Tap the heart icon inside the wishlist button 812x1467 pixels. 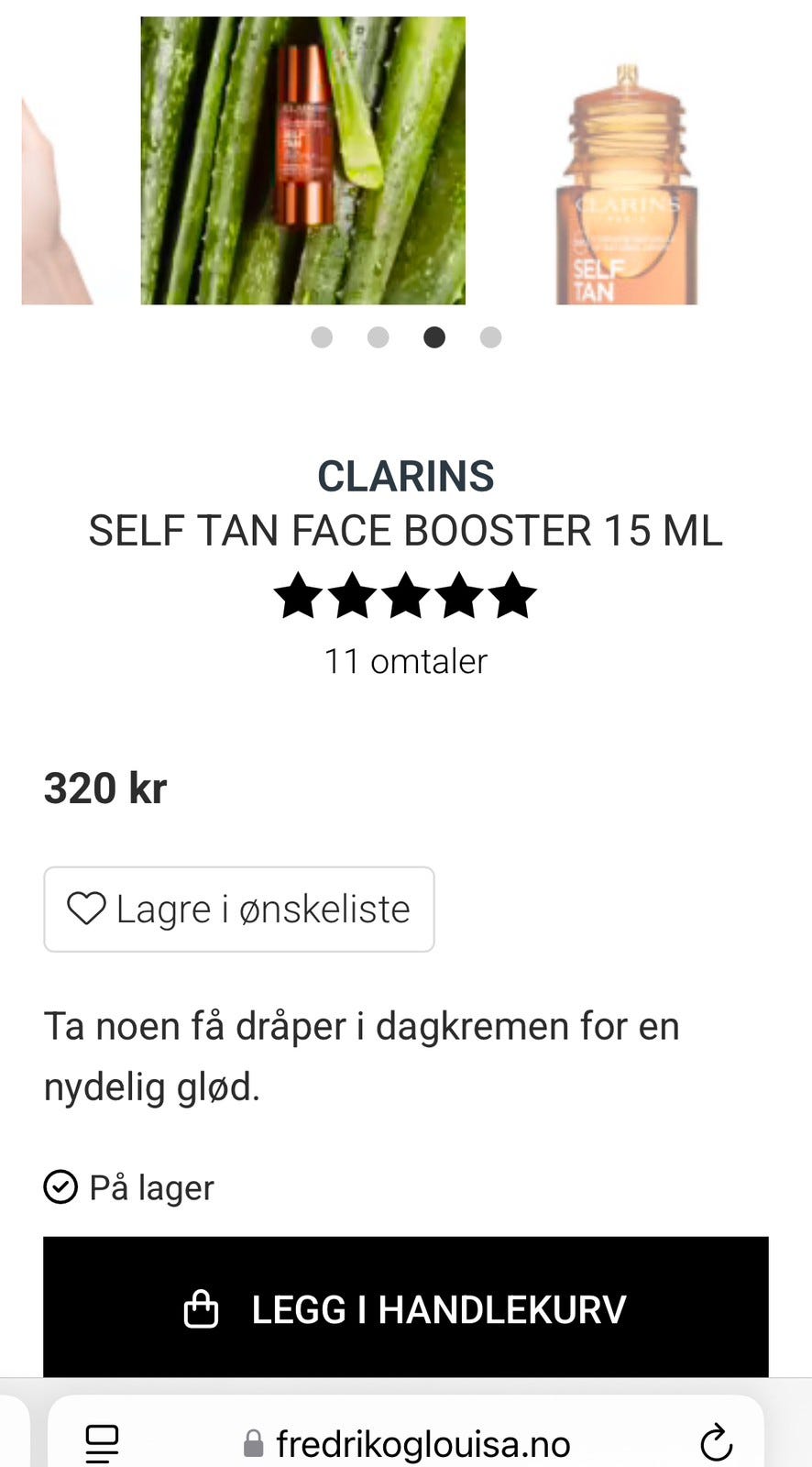87,909
